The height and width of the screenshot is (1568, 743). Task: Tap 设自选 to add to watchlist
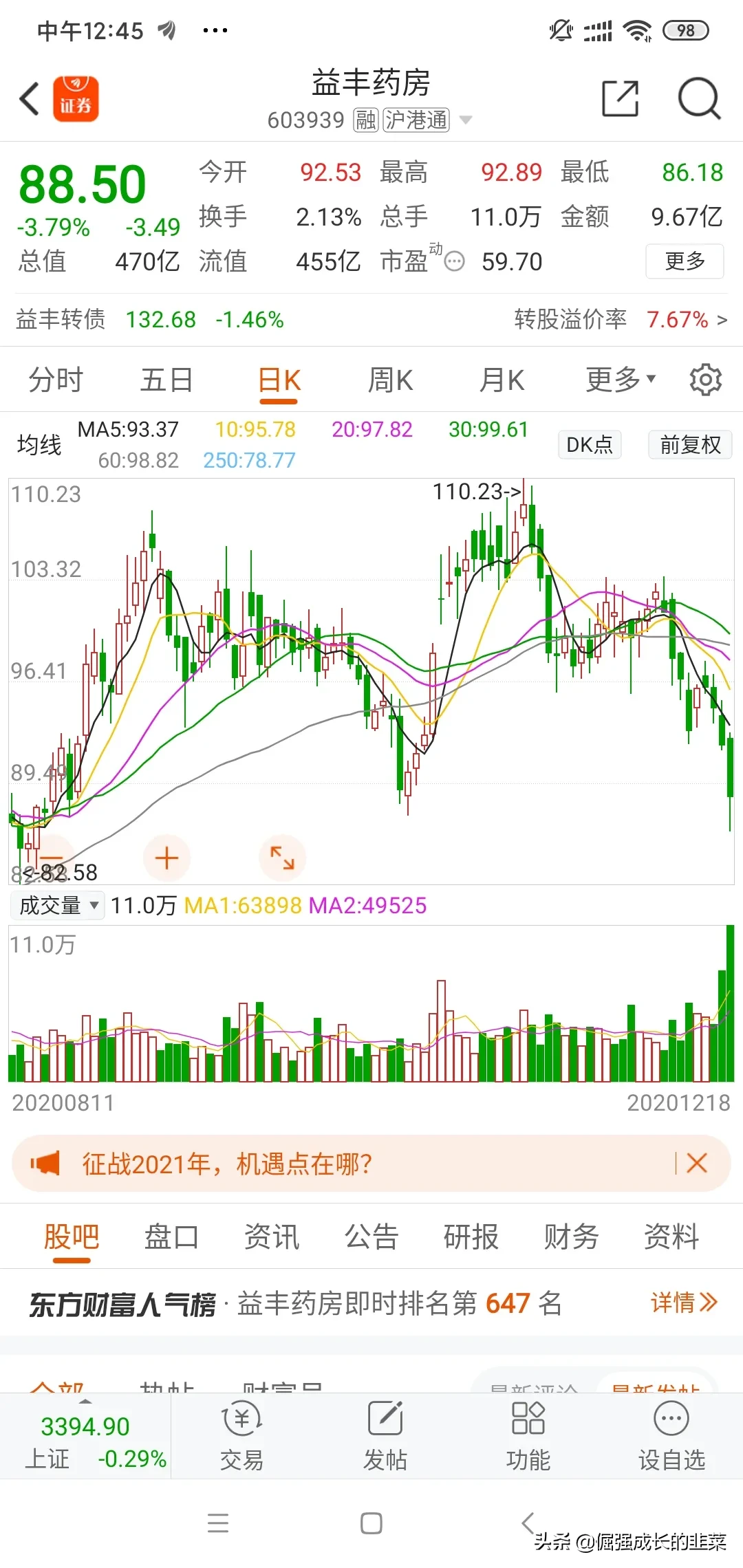[671, 1436]
